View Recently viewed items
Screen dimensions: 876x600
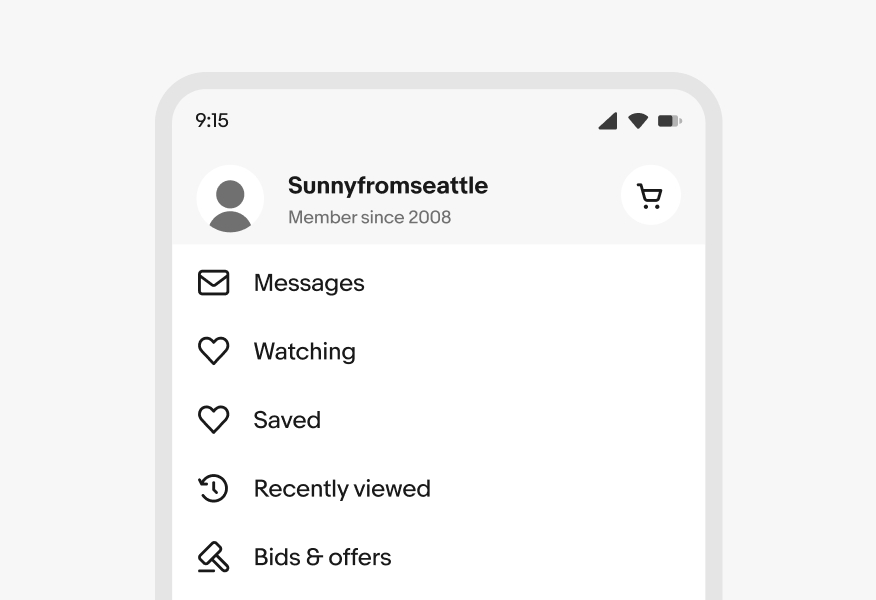[341, 488]
